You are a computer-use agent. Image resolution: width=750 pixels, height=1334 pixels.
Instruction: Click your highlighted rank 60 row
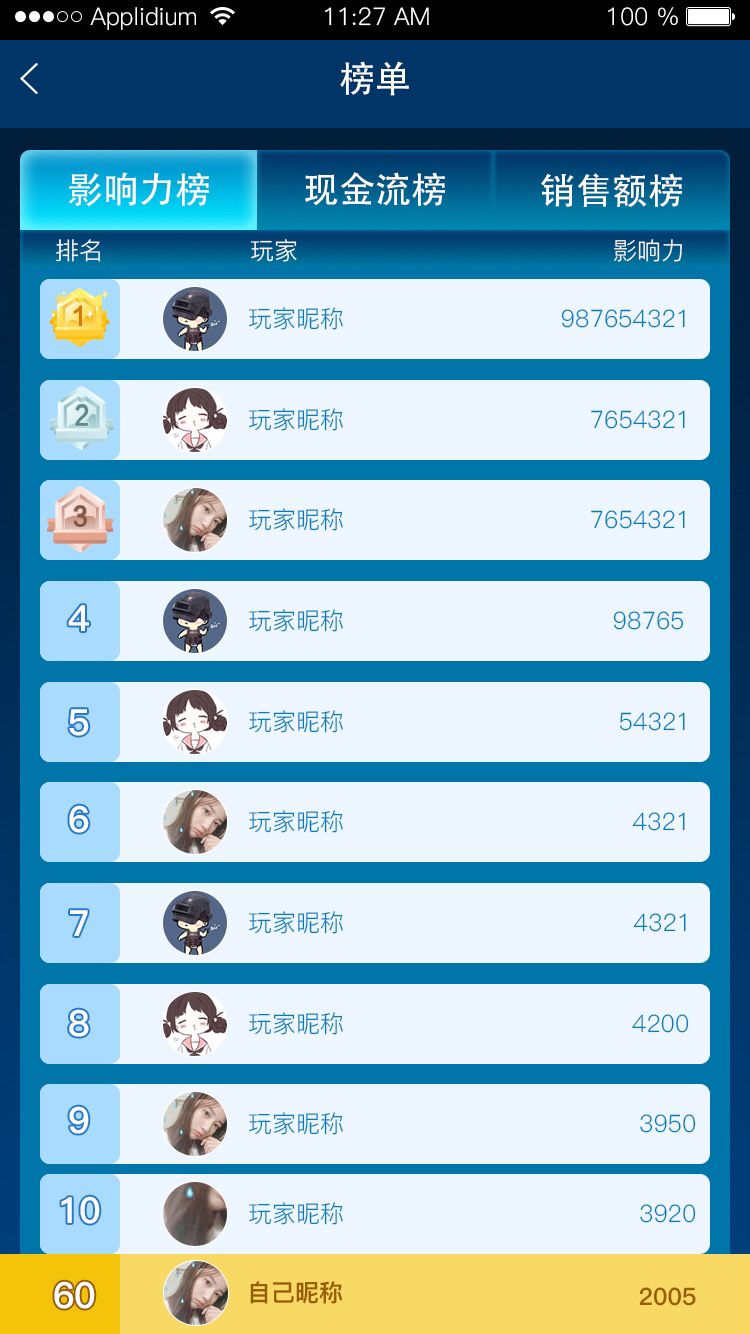pos(375,1292)
